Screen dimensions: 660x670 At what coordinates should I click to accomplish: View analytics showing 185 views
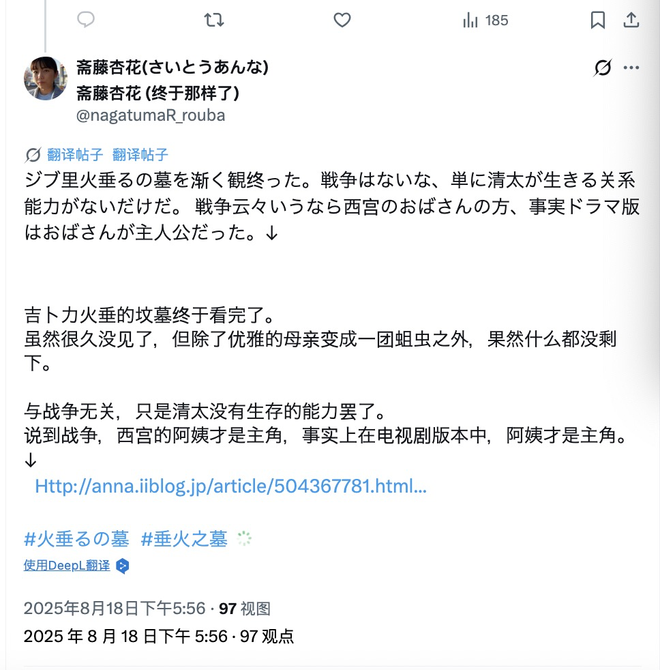[485, 20]
